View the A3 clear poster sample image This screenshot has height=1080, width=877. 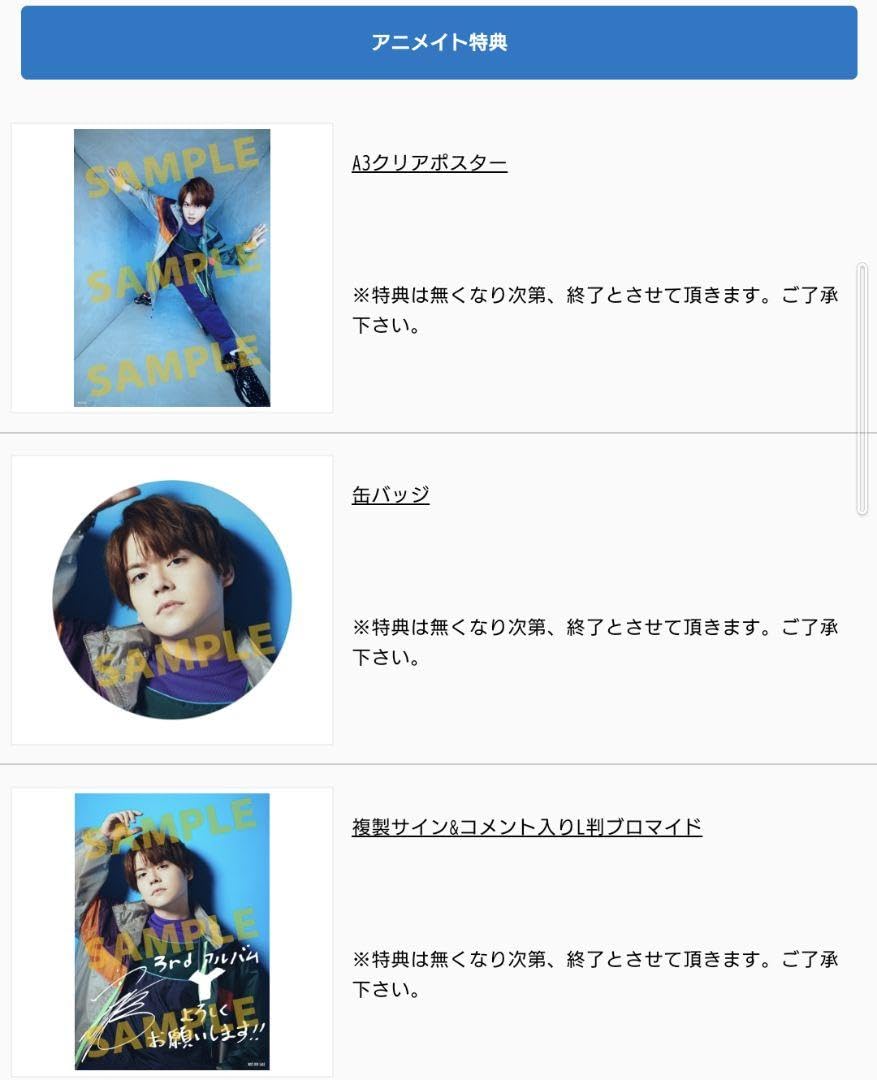[x=172, y=268]
